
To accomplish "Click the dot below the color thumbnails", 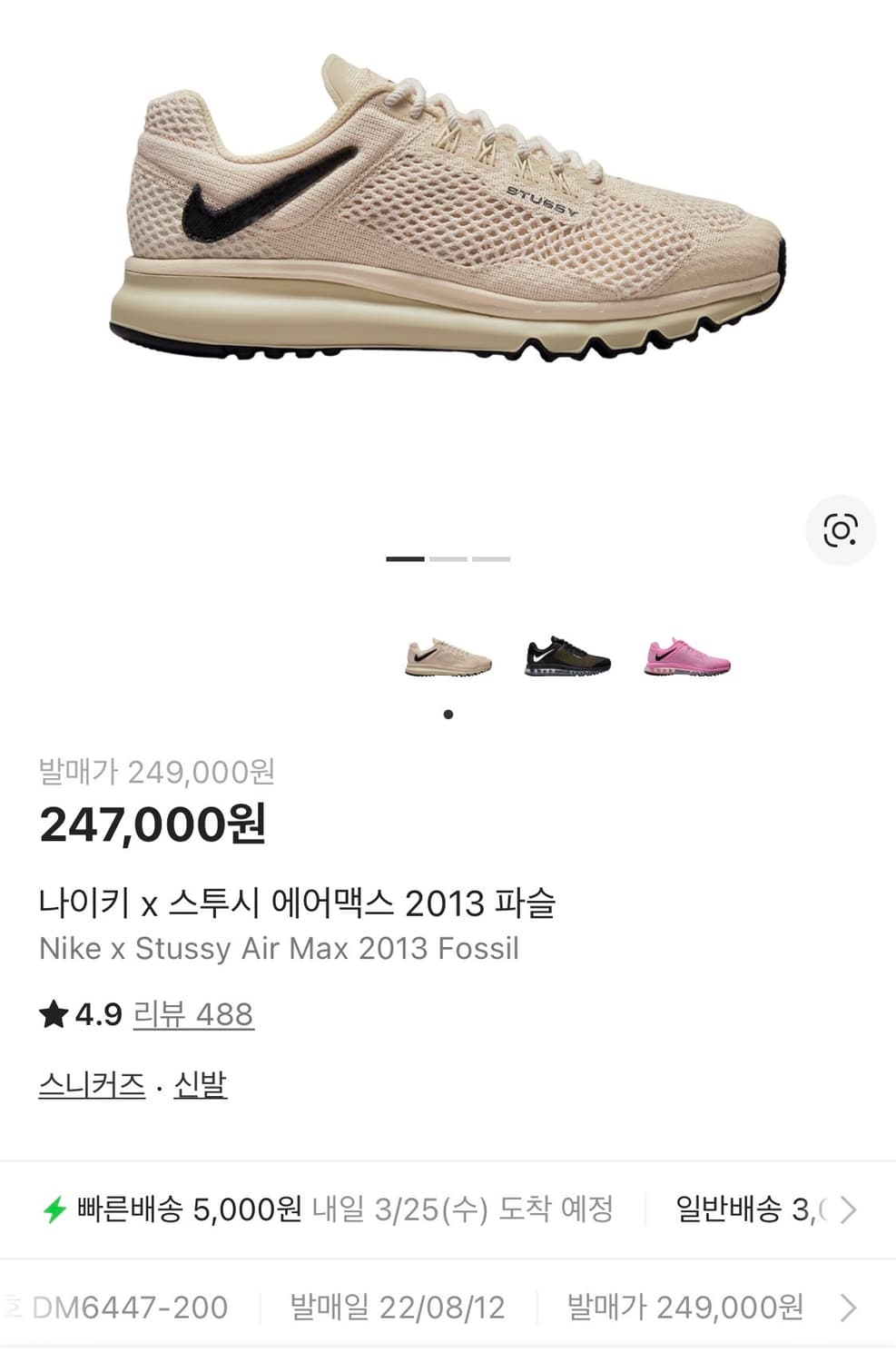I will point(448,714).
